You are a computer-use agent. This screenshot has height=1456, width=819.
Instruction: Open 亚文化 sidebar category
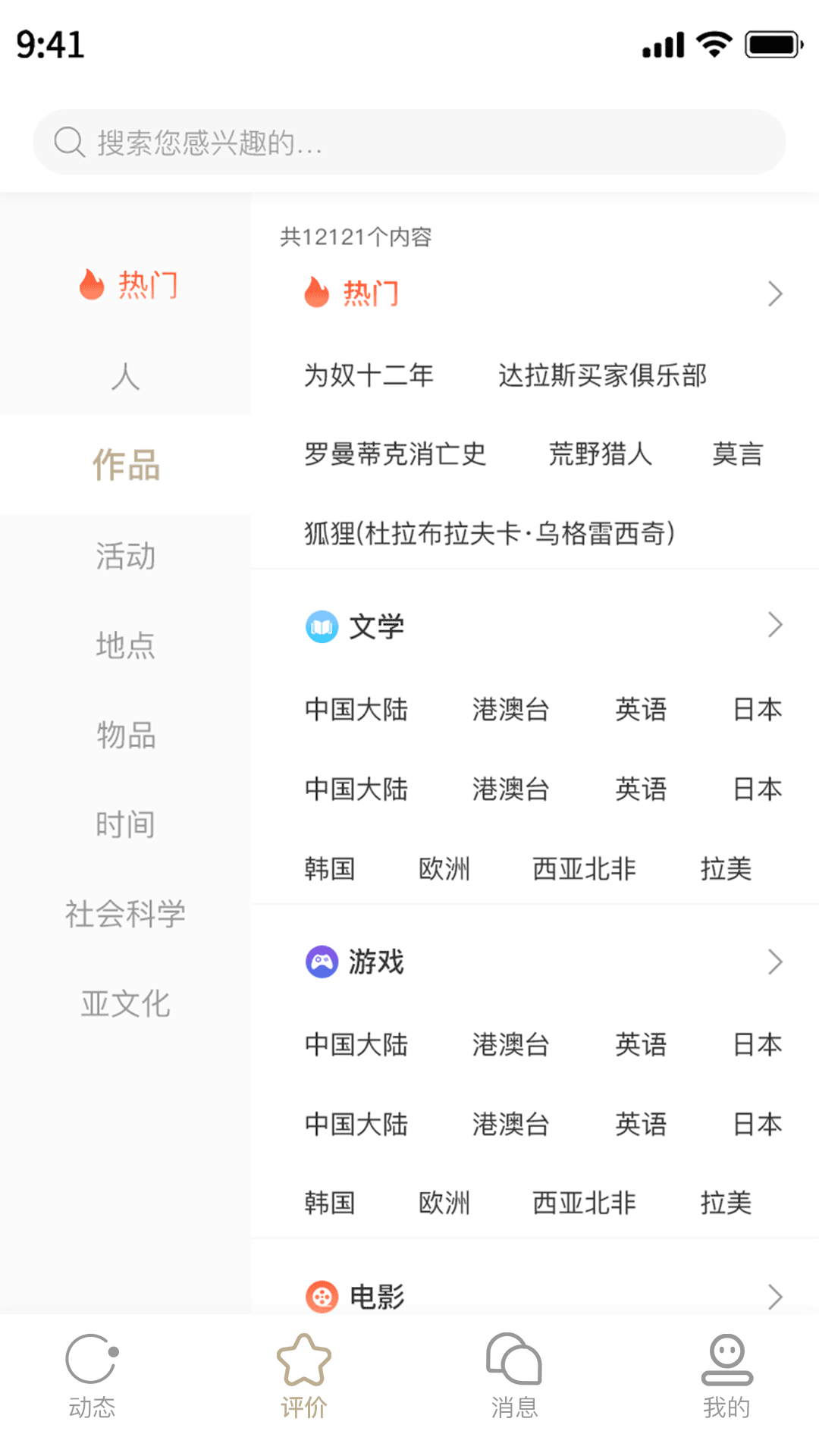click(125, 1003)
